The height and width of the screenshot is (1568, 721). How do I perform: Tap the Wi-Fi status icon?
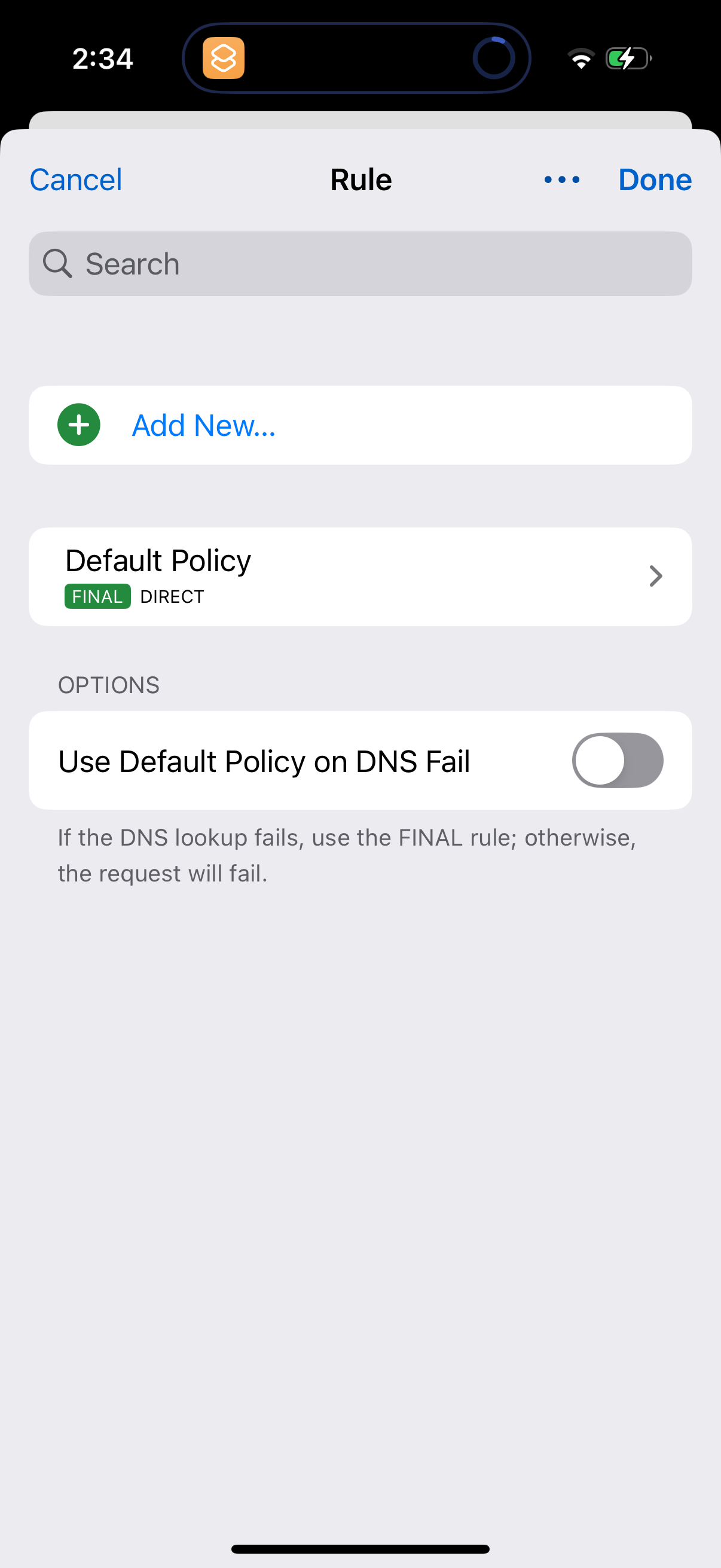[x=581, y=58]
